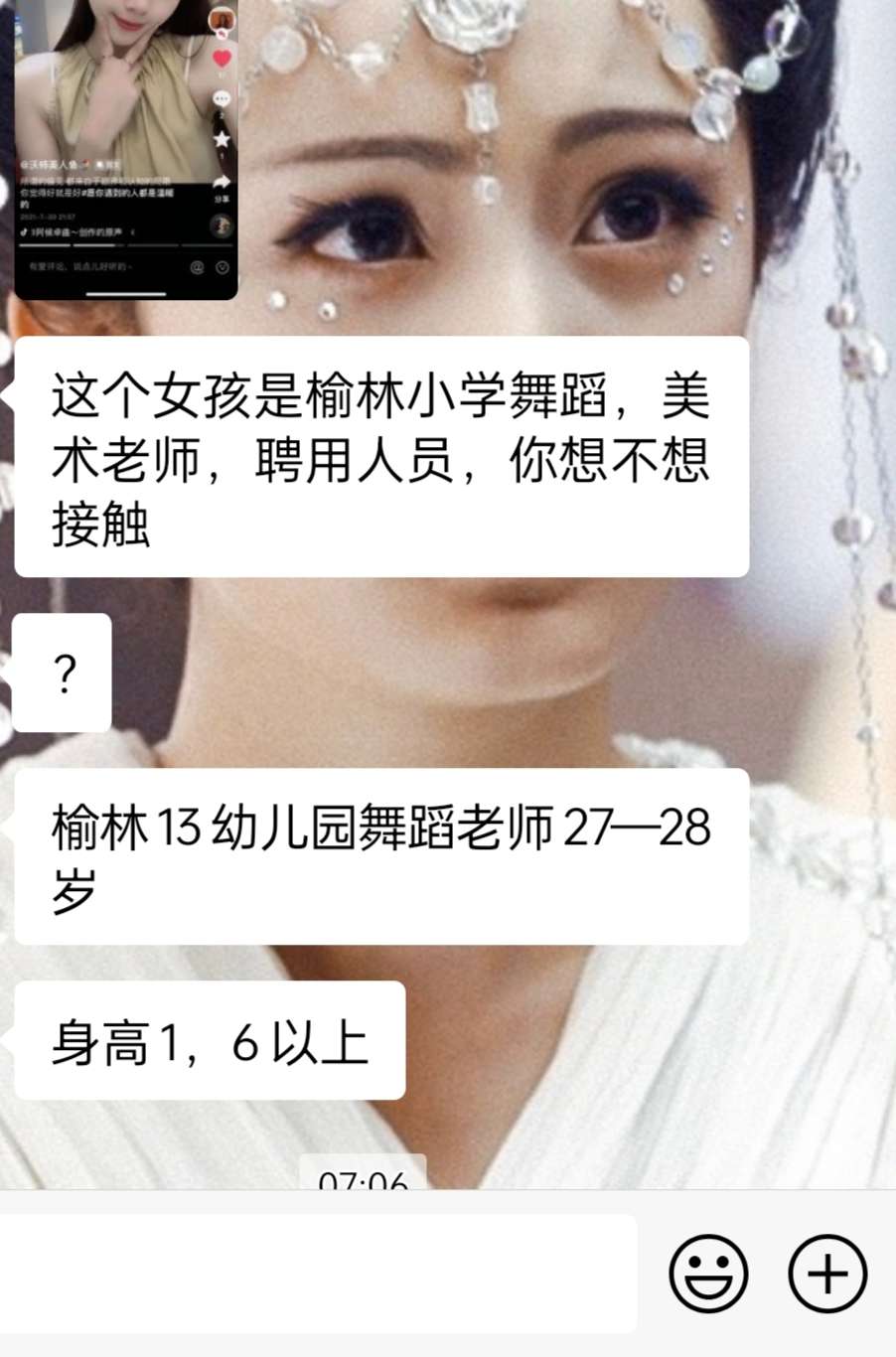Image resolution: width=896 pixels, height=1357 pixels.
Task: Open the shared screenshot image in chat
Action: pos(126,149)
